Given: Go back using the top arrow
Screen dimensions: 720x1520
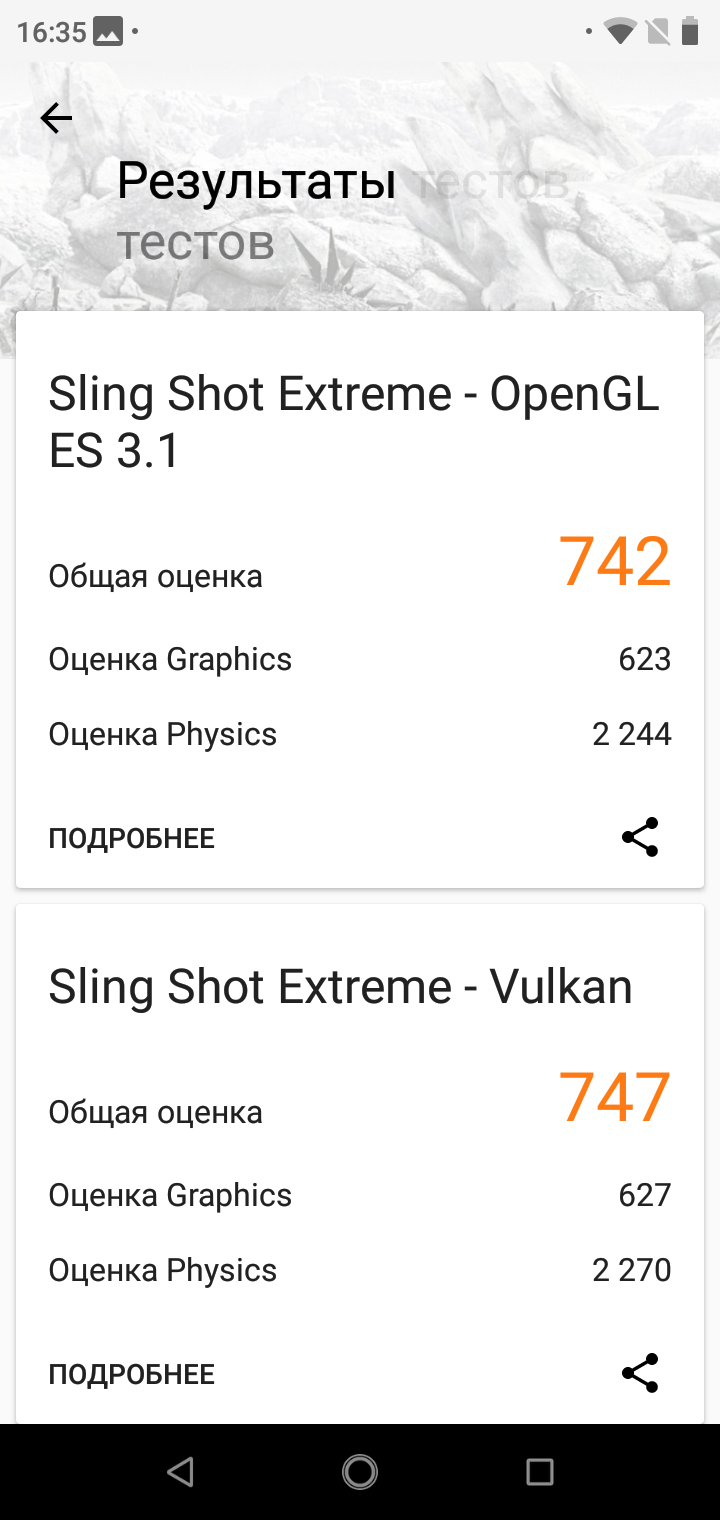Looking at the screenshot, I should click(56, 119).
